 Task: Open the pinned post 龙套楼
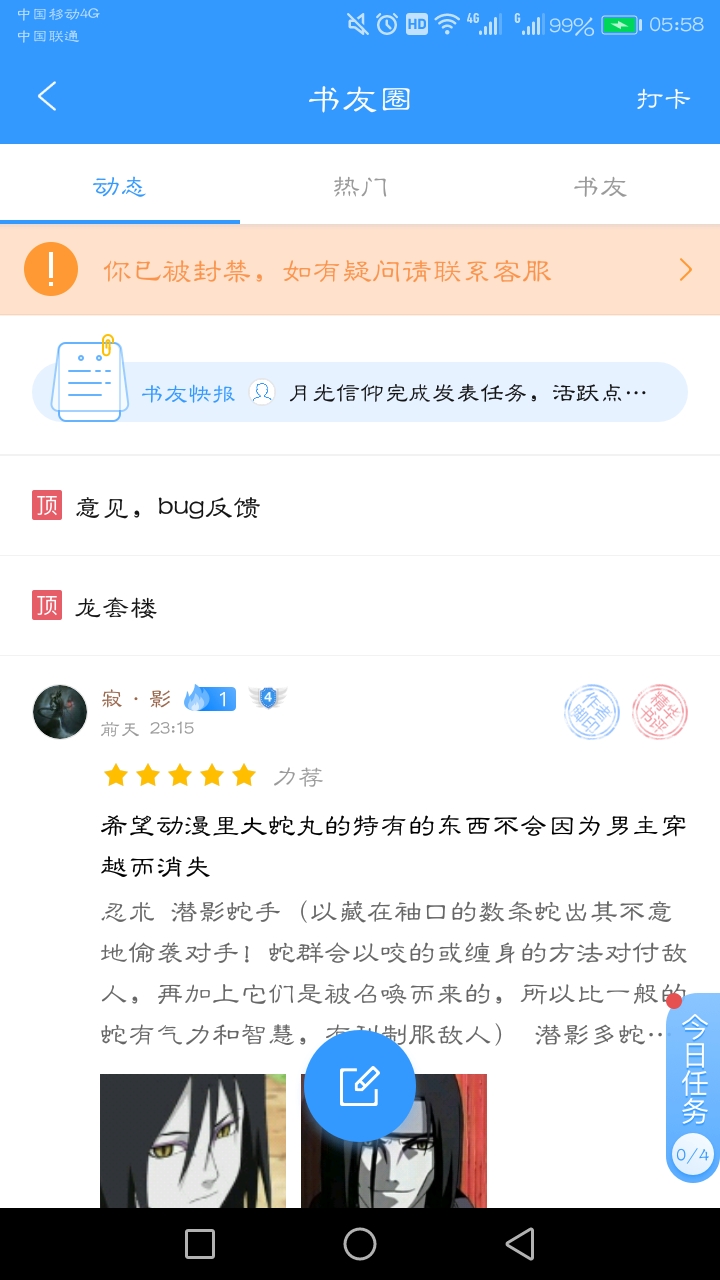point(116,607)
